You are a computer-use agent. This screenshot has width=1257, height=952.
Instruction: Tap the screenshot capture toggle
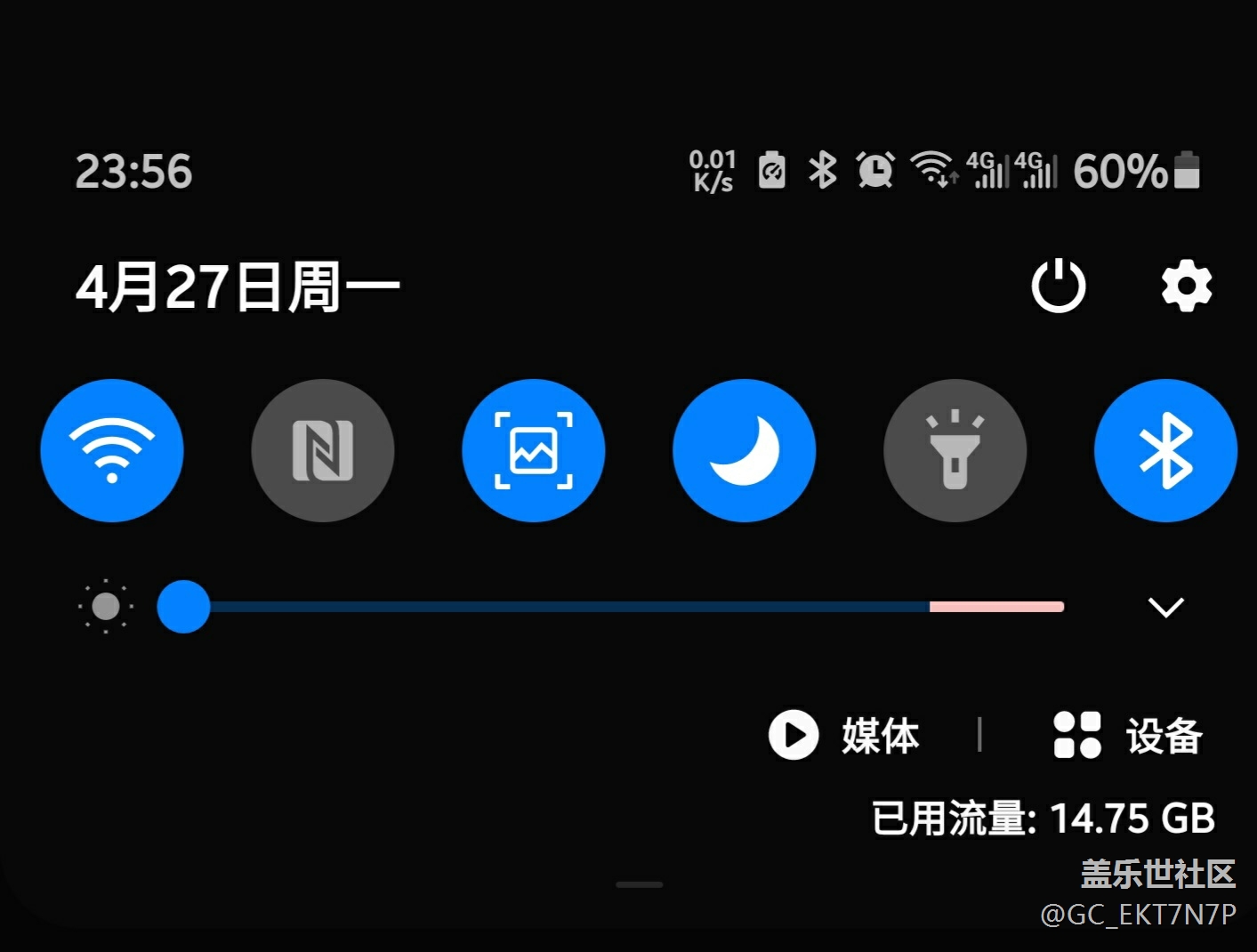(x=534, y=450)
